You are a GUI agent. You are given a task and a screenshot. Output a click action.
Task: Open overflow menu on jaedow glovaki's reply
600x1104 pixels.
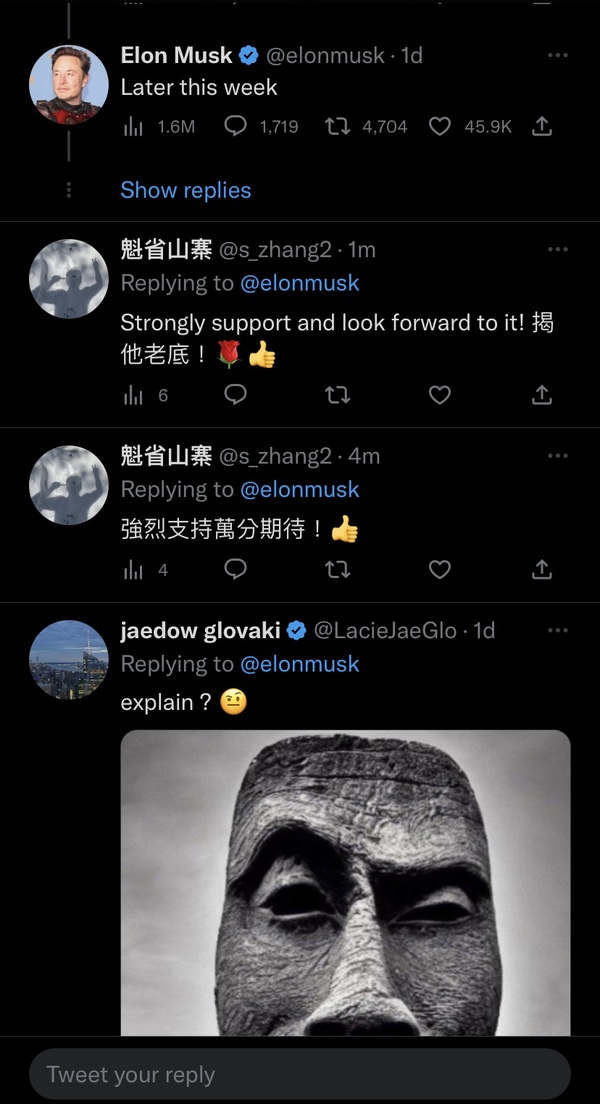coord(558,630)
